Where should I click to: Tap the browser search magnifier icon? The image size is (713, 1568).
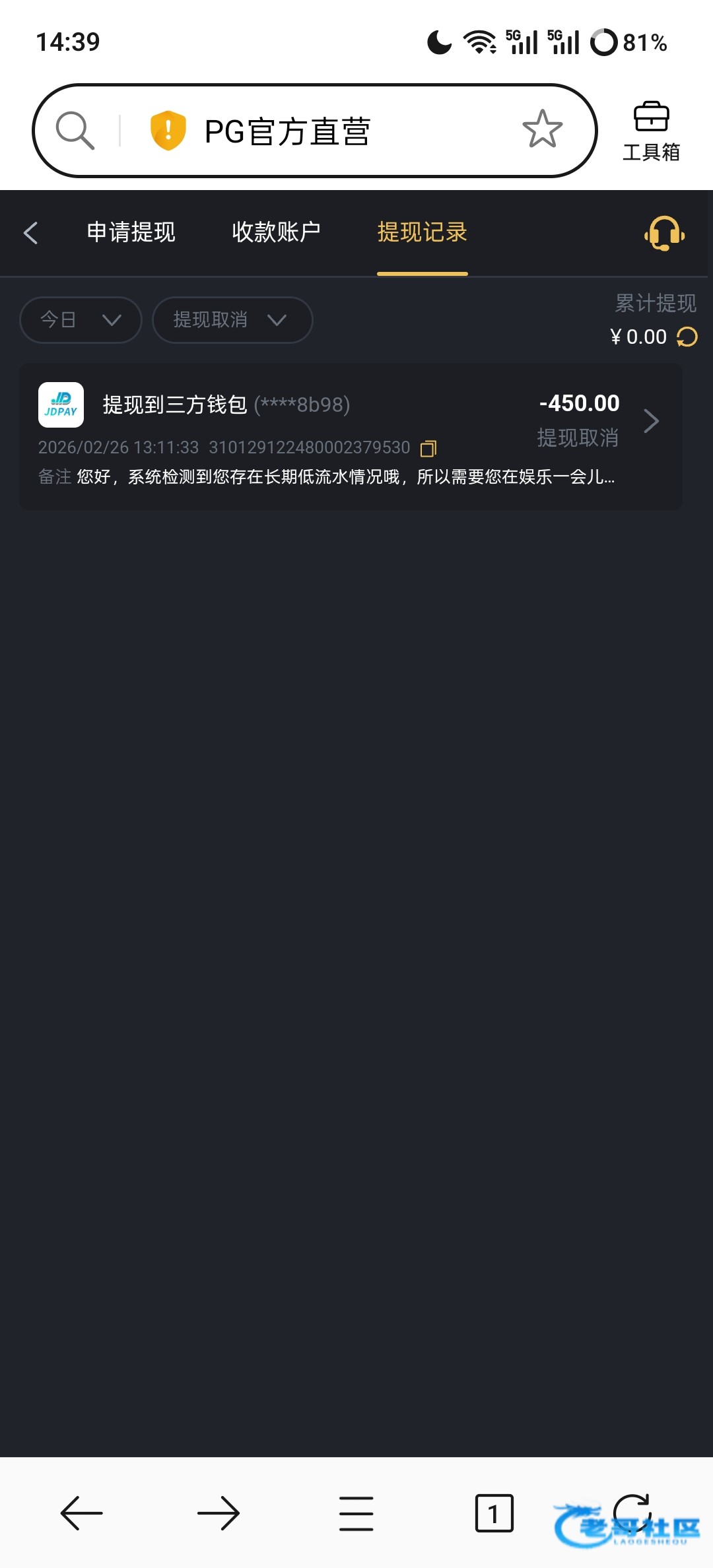[75, 131]
